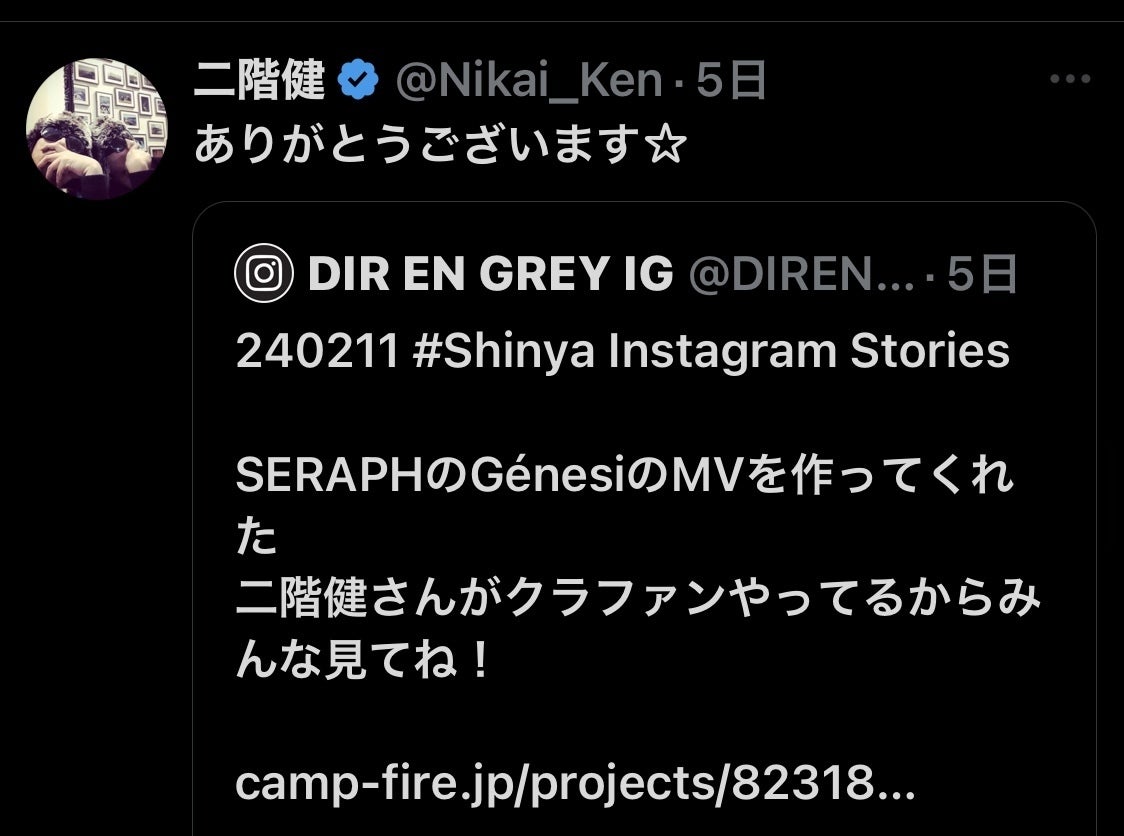This screenshot has height=836, width=1124.
Task: Open the camp-fire.jp project link
Action: [x=575, y=784]
